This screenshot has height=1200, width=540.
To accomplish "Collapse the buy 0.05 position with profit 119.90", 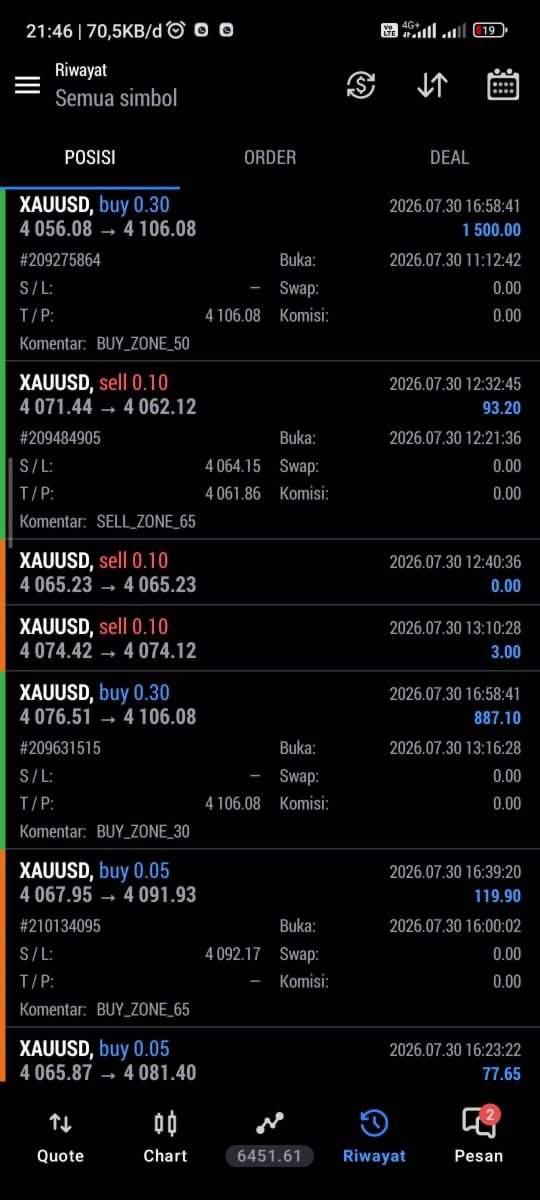I will click(x=270, y=938).
